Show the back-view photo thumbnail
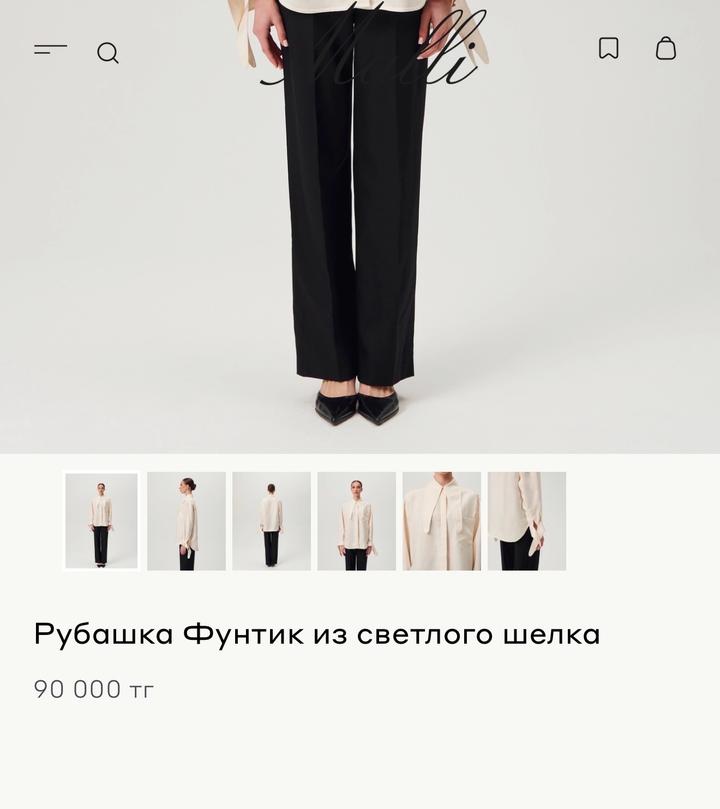 [x=272, y=521]
